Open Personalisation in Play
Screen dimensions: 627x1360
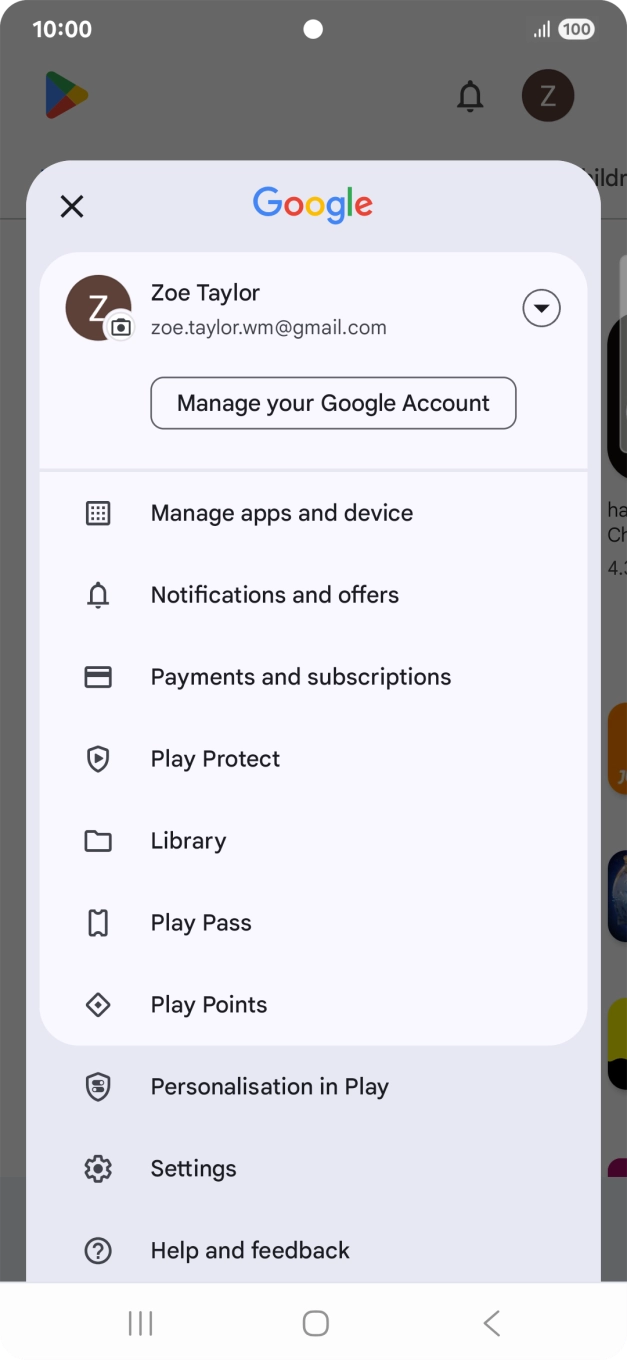[x=269, y=1087]
